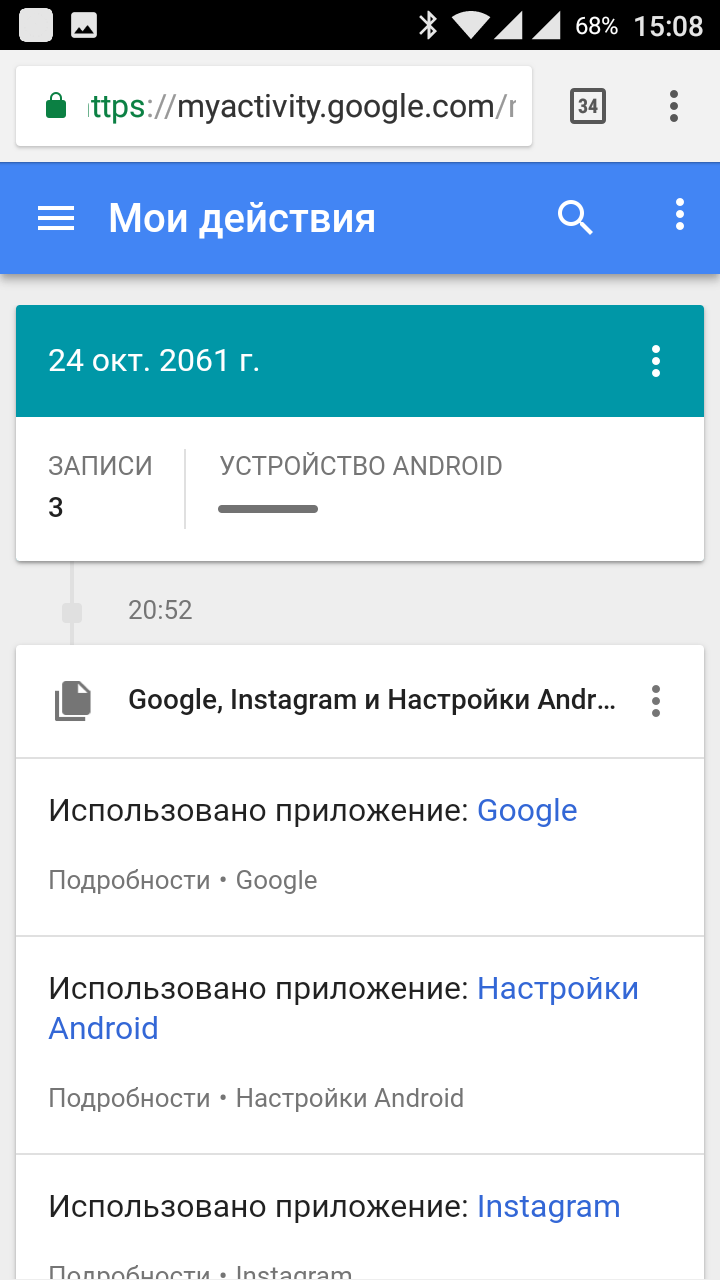
Task: Open the Instagram app link
Action: pyautogui.click(x=548, y=1206)
